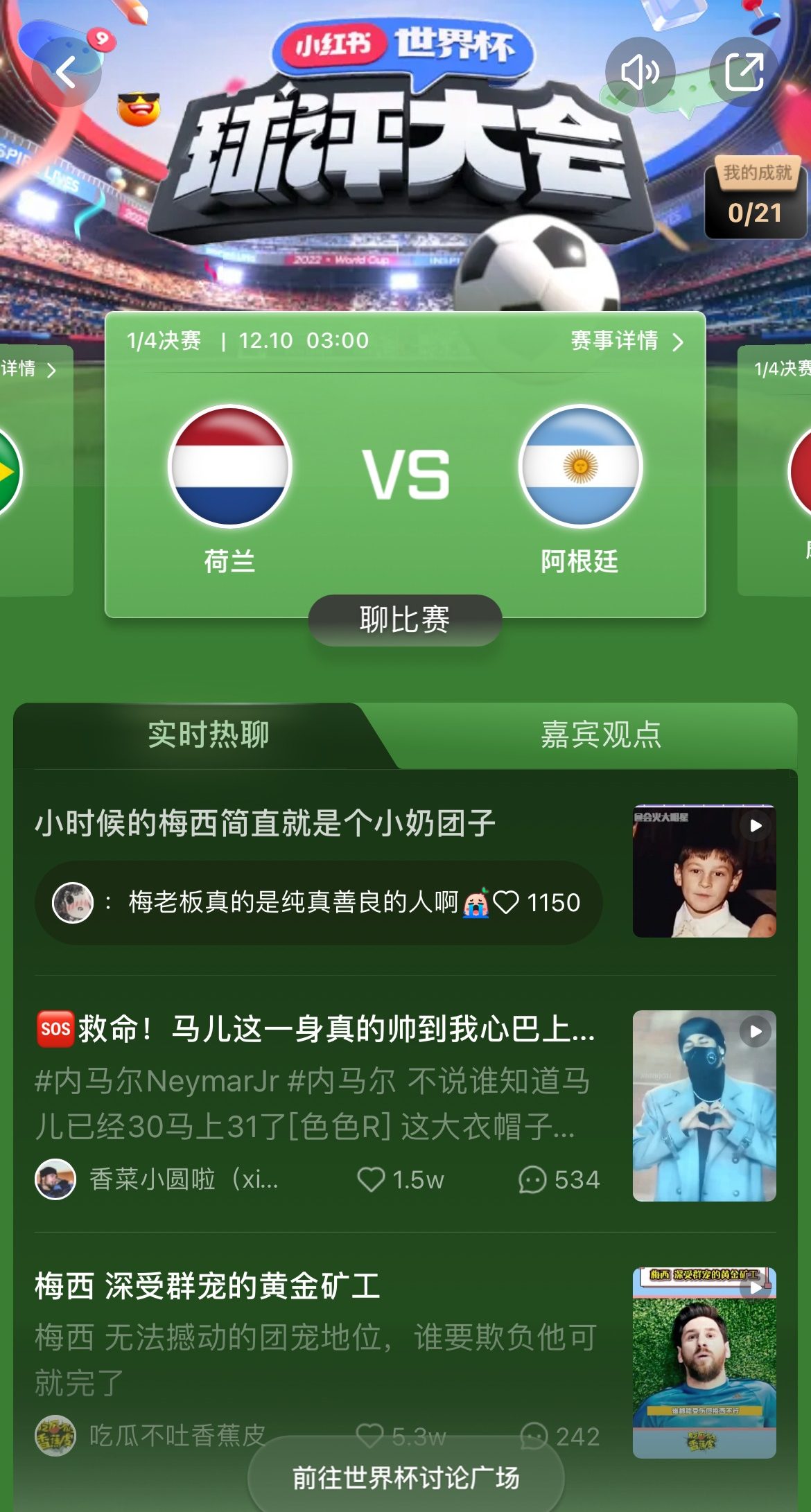Open the 534 comments on the Neymar post
This screenshot has height=1512, width=811.
click(x=533, y=1179)
